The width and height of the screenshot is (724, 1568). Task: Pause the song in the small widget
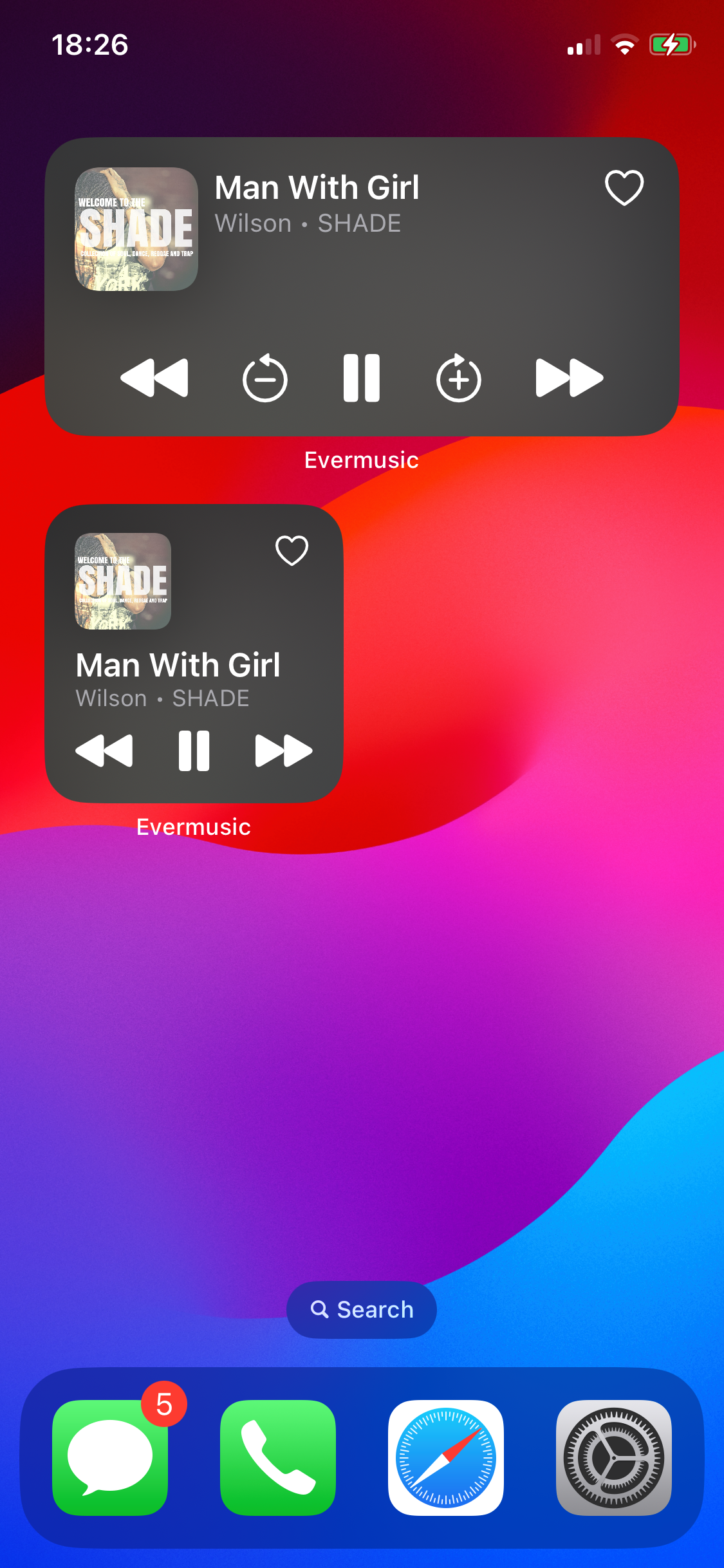194,751
